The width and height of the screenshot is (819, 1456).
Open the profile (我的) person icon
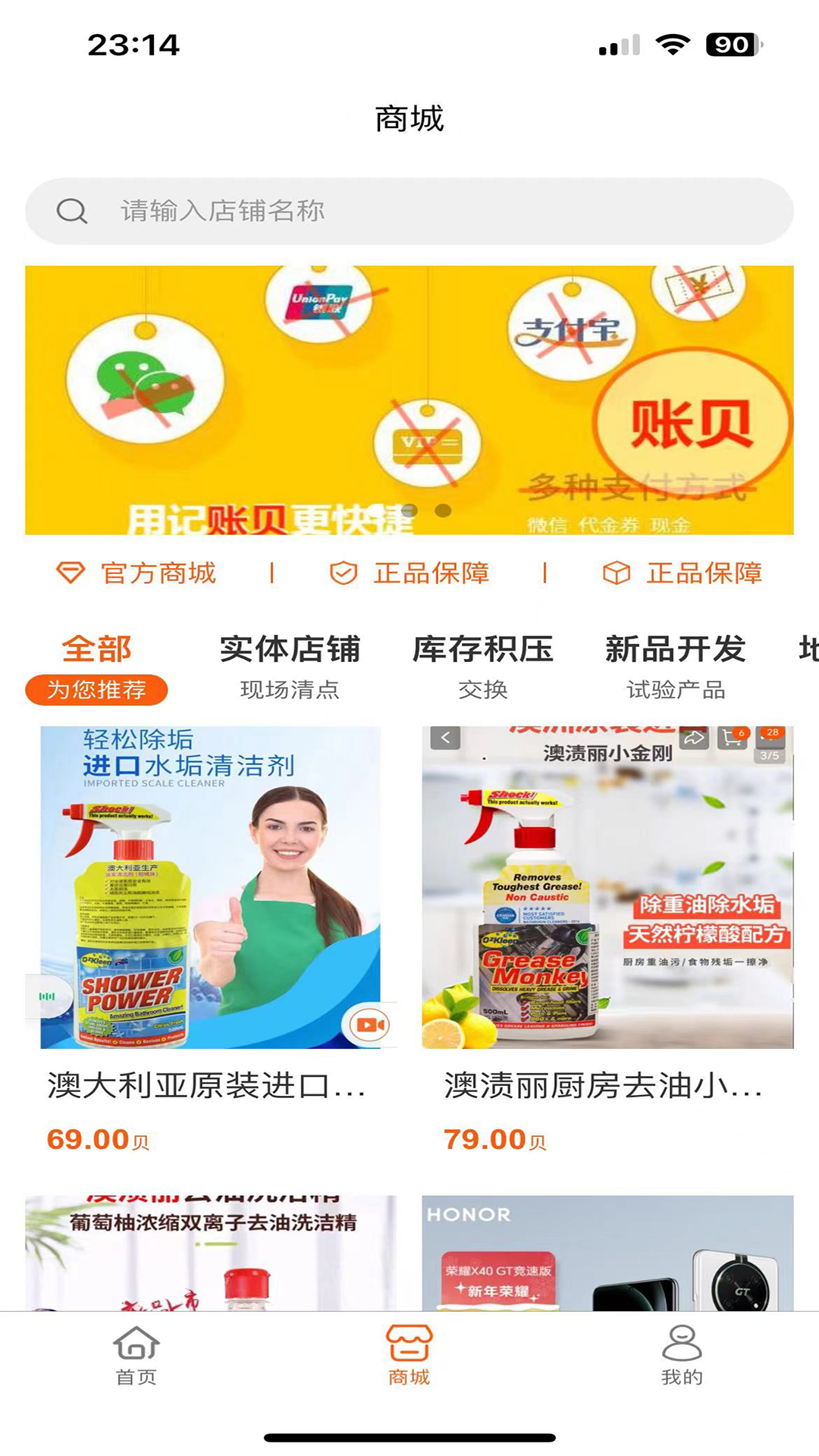682,1342
